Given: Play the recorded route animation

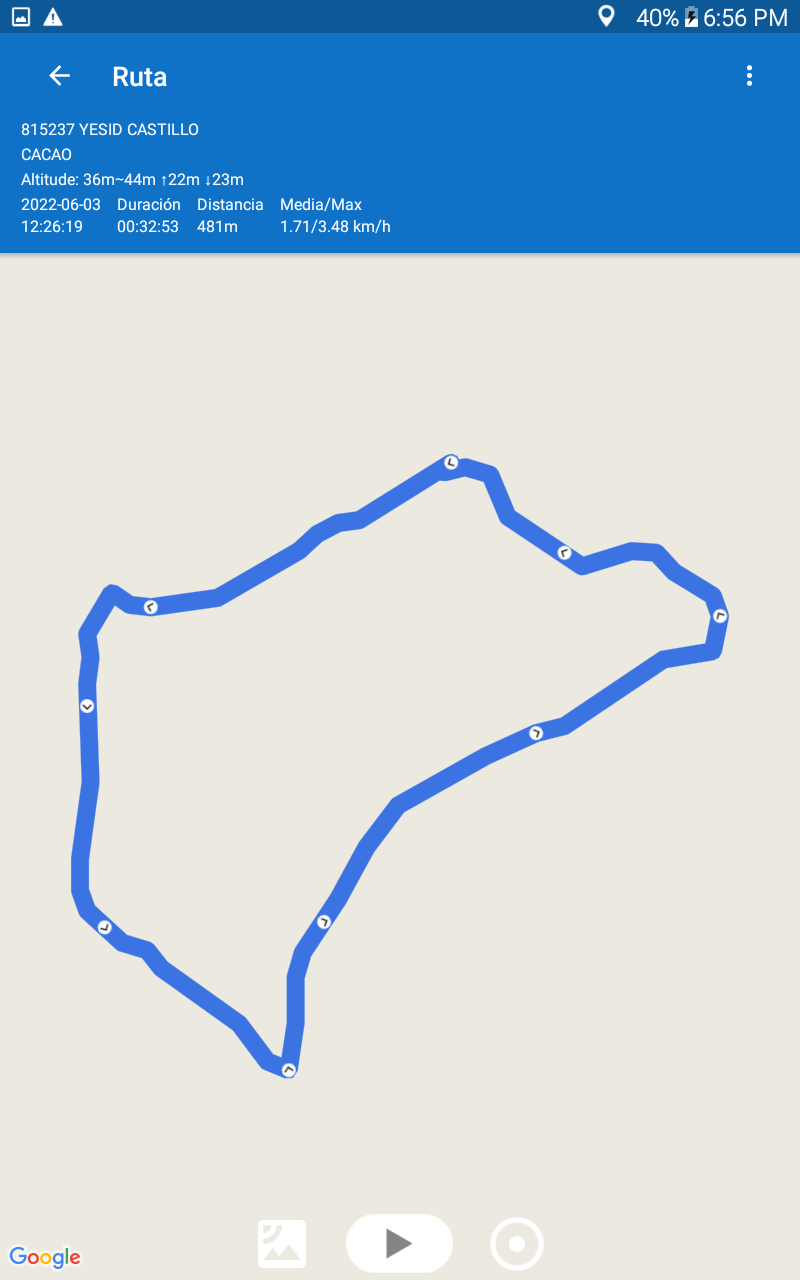Looking at the screenshot, I should coord(399,1243).
